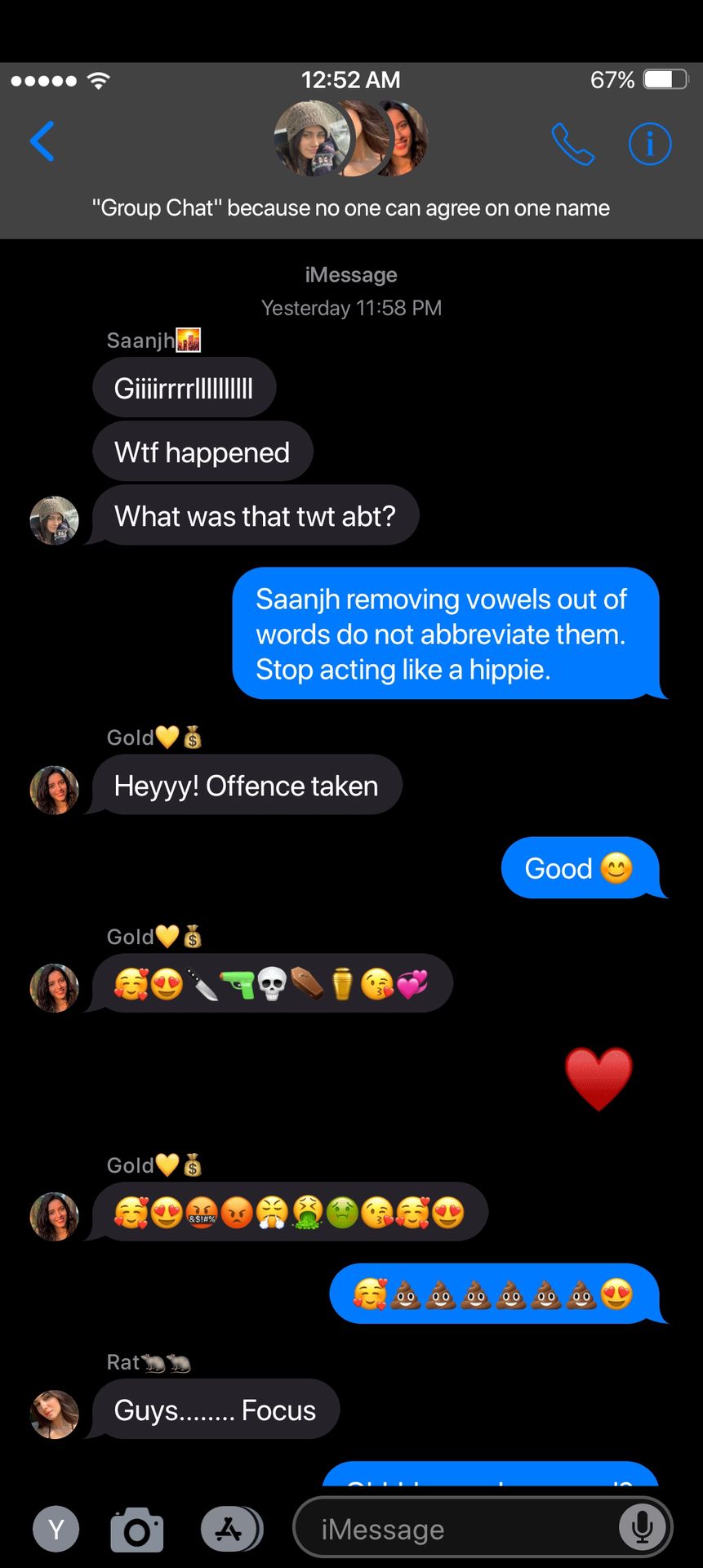Tap the round Y button
Screen dimensions: 703x1568
(x=56, y=1528)
